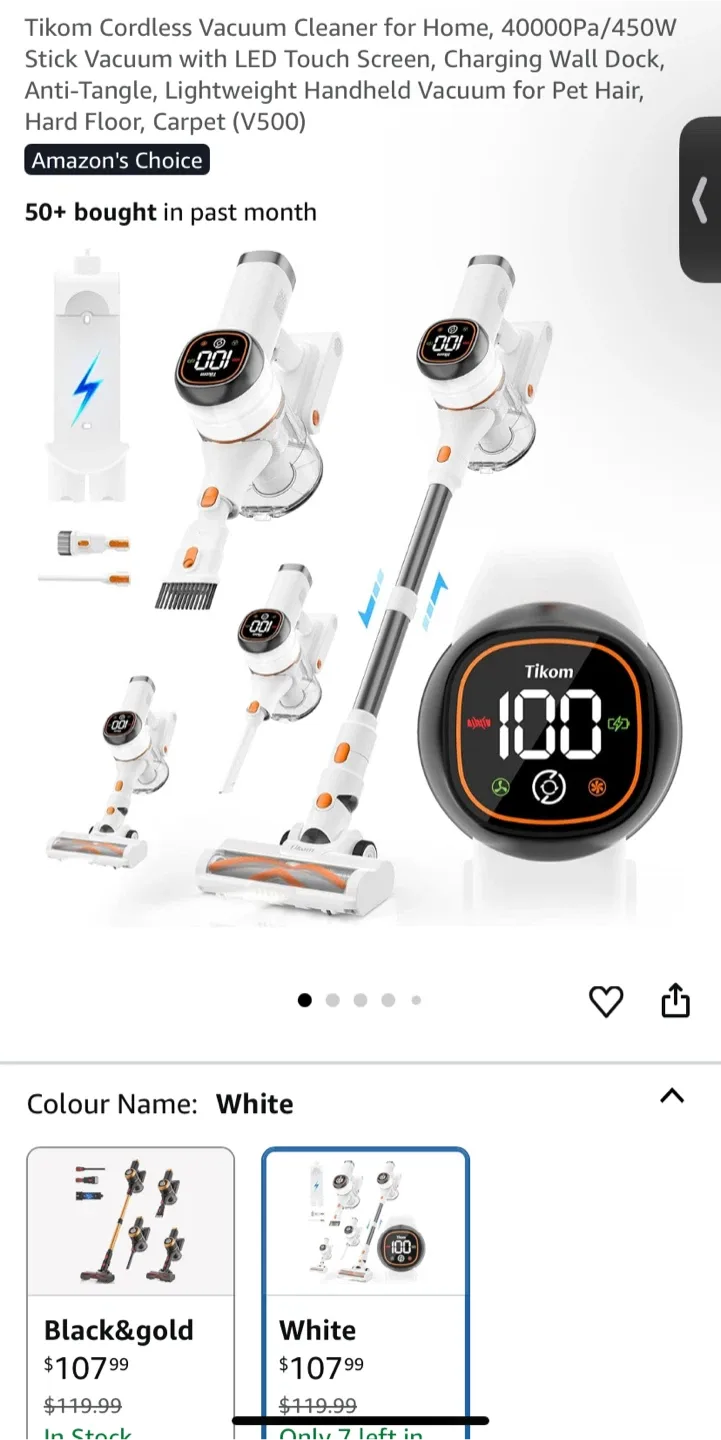Screen dimensions: 721x1440
Task: Select the fourth carousel dot
Action: click(x=388, y=1000)
